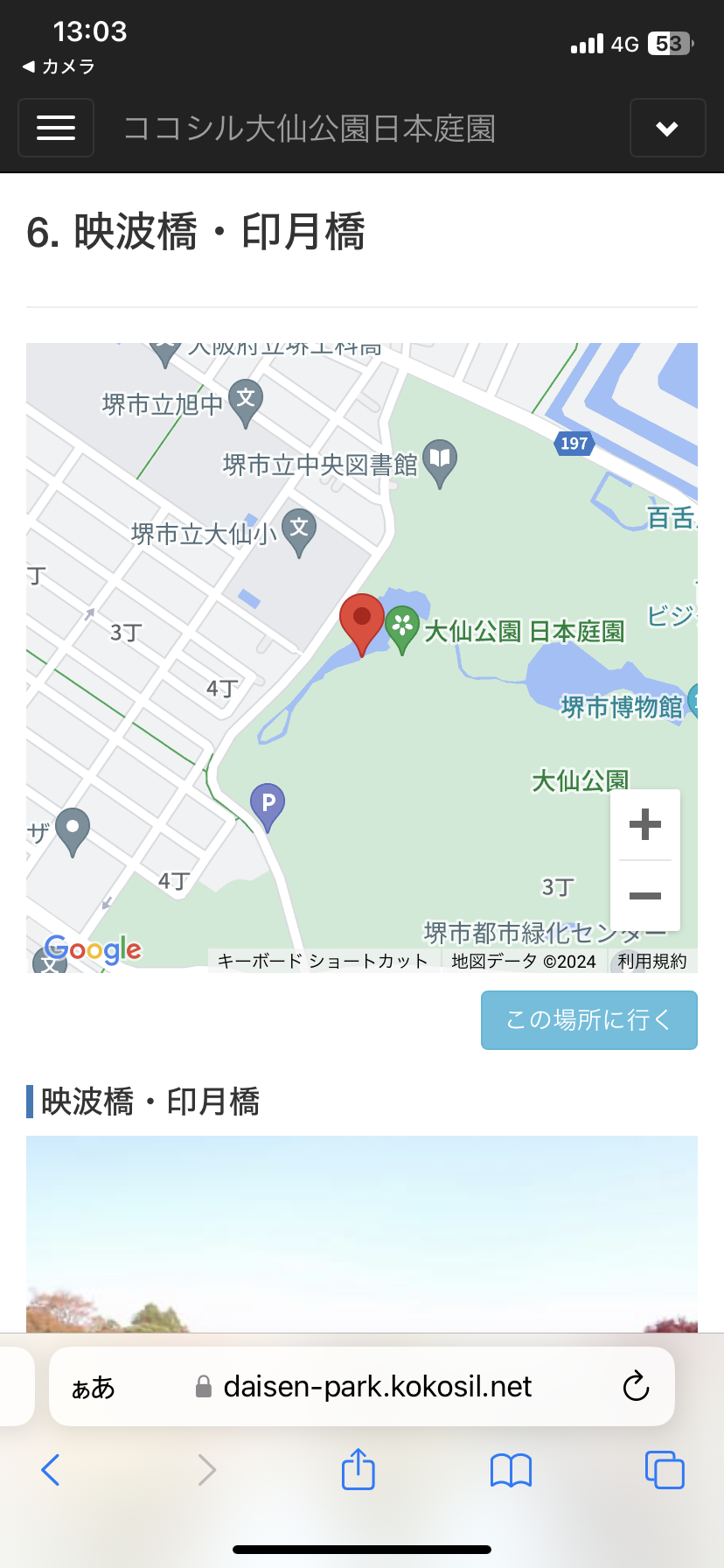Open the hamburger menu
The width and height of the screenshot is (724, 1568).
tap(56, 128)
